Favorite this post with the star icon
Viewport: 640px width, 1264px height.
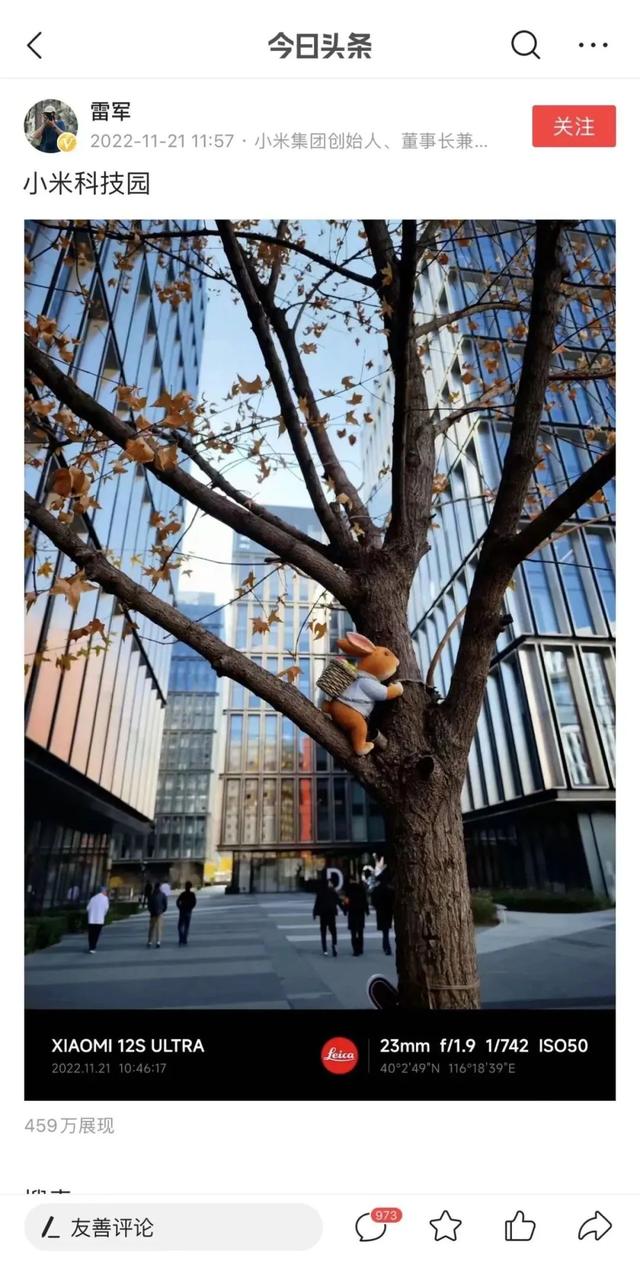[445, 1226]
